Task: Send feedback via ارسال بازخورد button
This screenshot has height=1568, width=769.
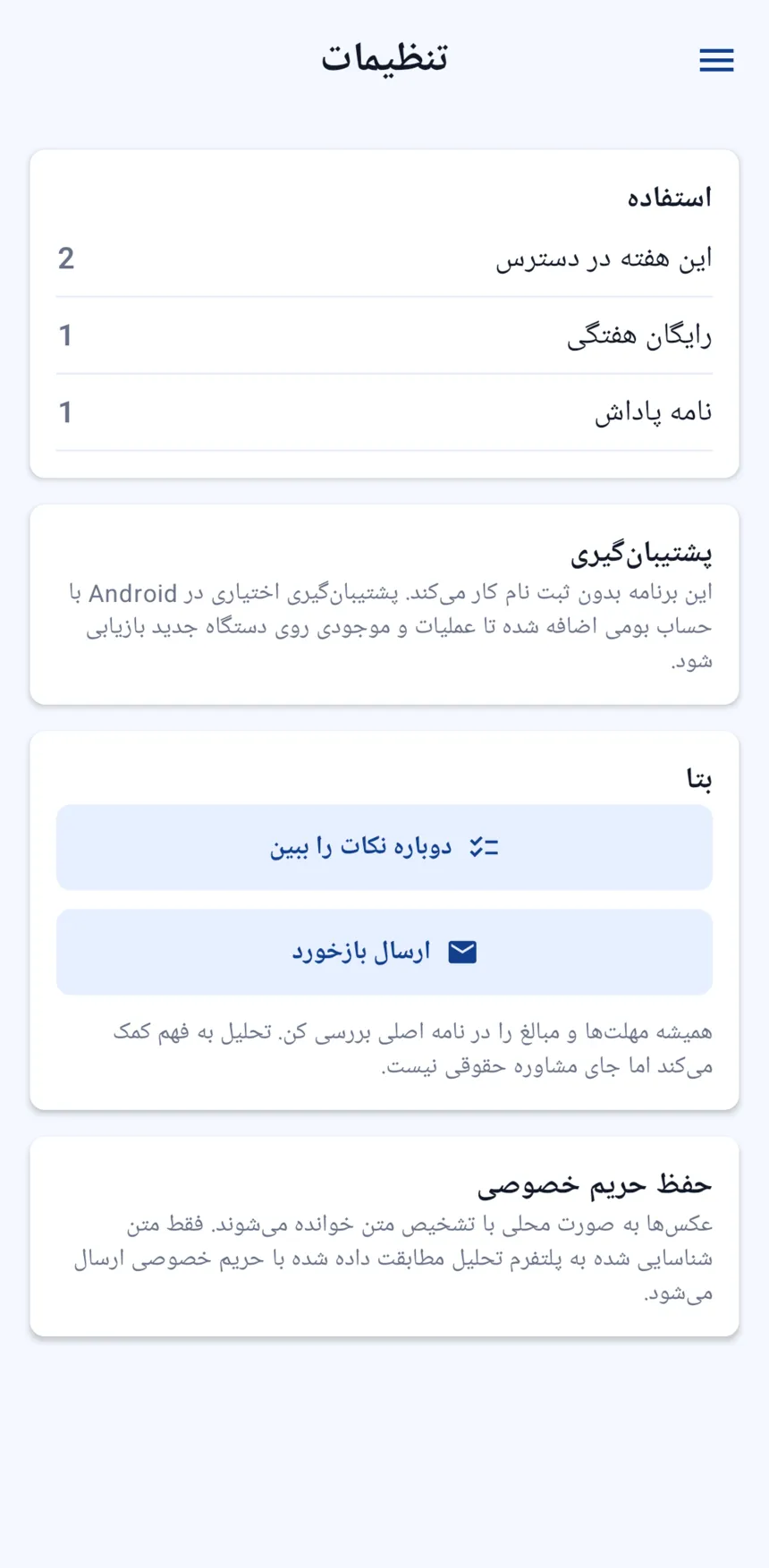Action: pyautogui.click(x=384, y=952)
